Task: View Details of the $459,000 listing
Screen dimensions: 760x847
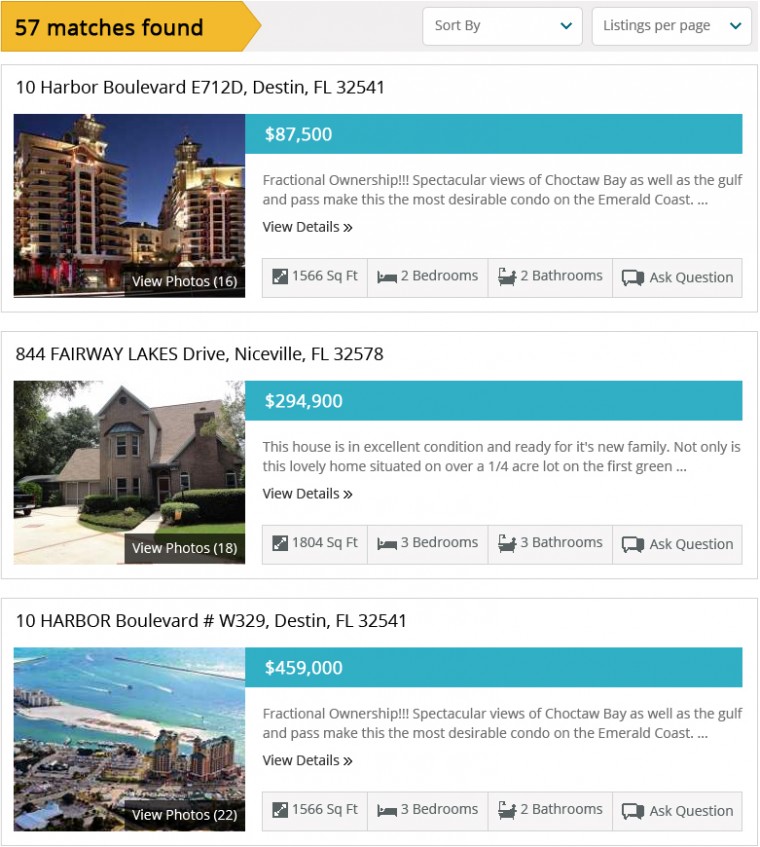Action: coord(307,761)
